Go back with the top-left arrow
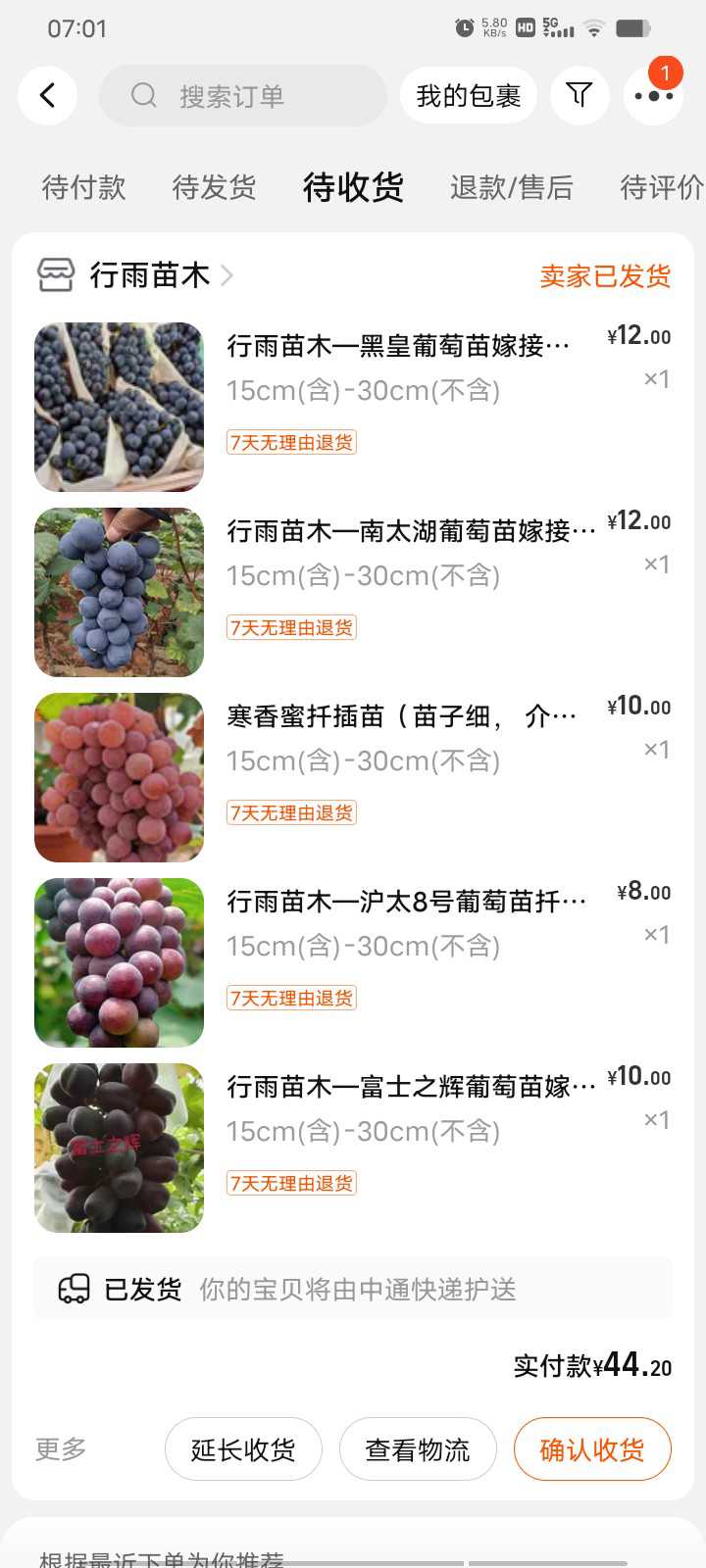Screen dimensions: 706x1568 coord(47,95)
